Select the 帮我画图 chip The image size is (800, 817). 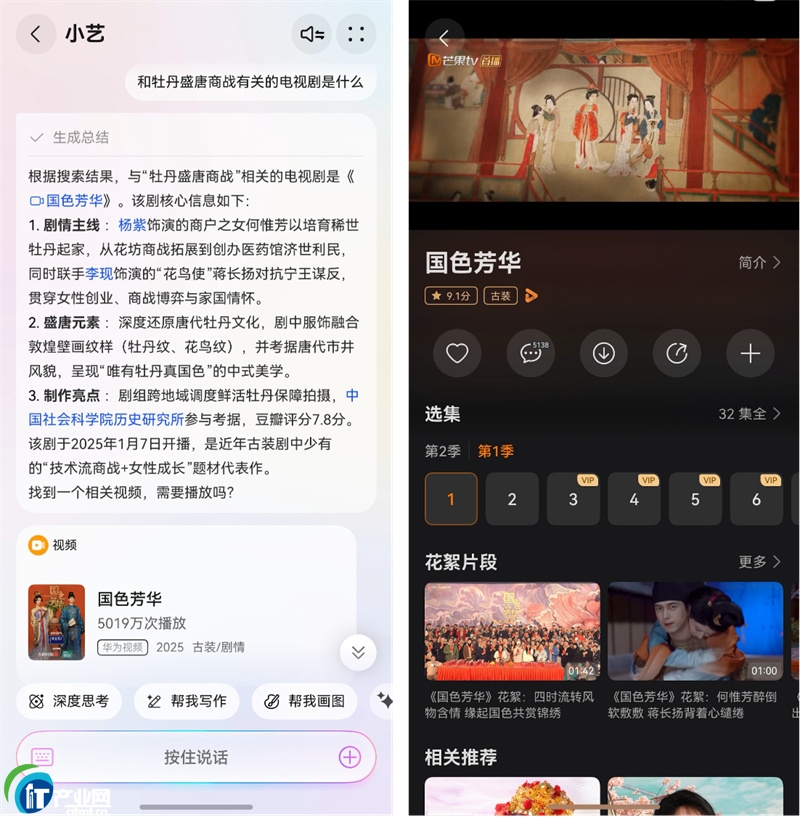tap(304, 701)
